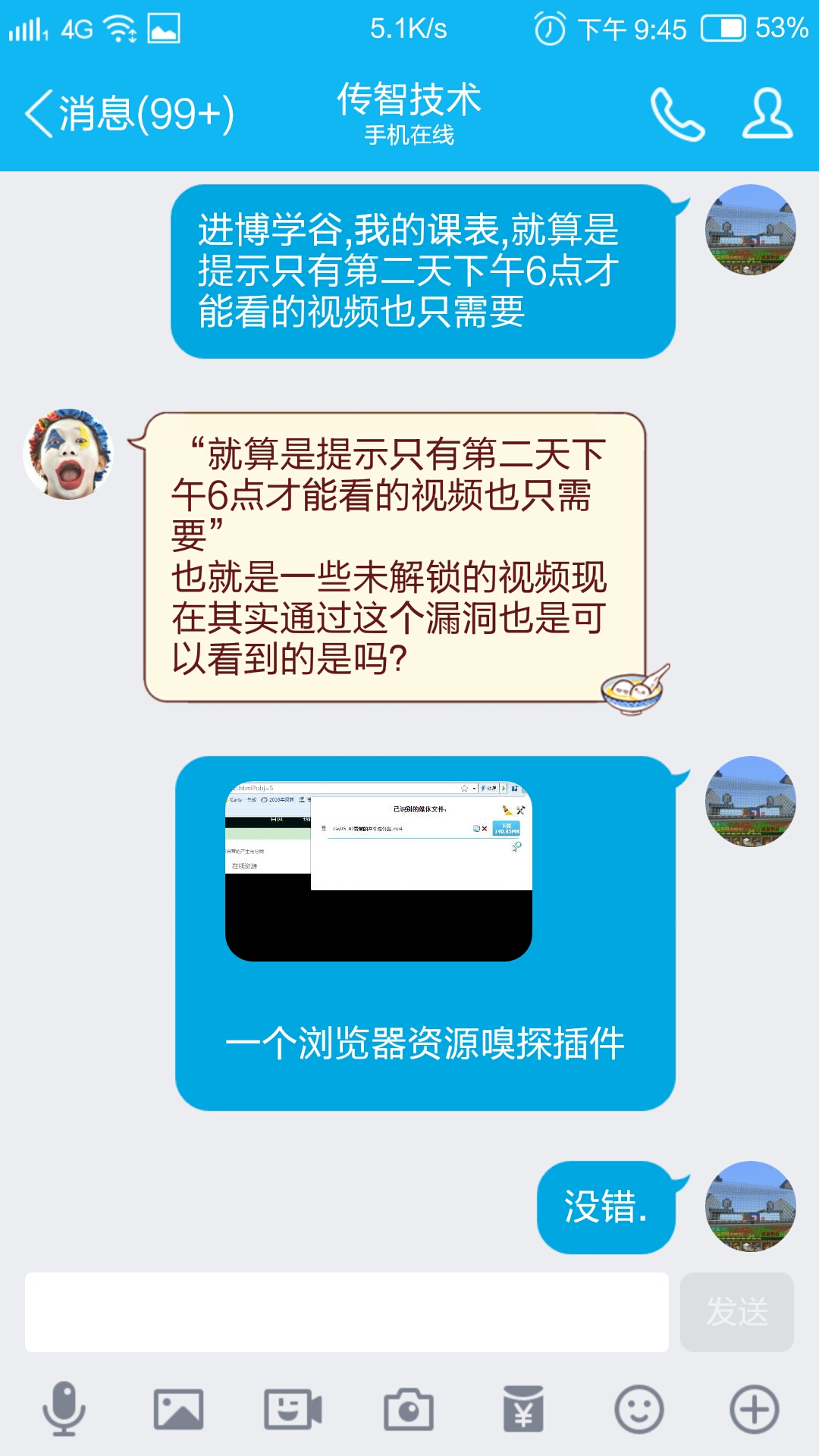Start a voice call with 传智技术

[677, 115]
